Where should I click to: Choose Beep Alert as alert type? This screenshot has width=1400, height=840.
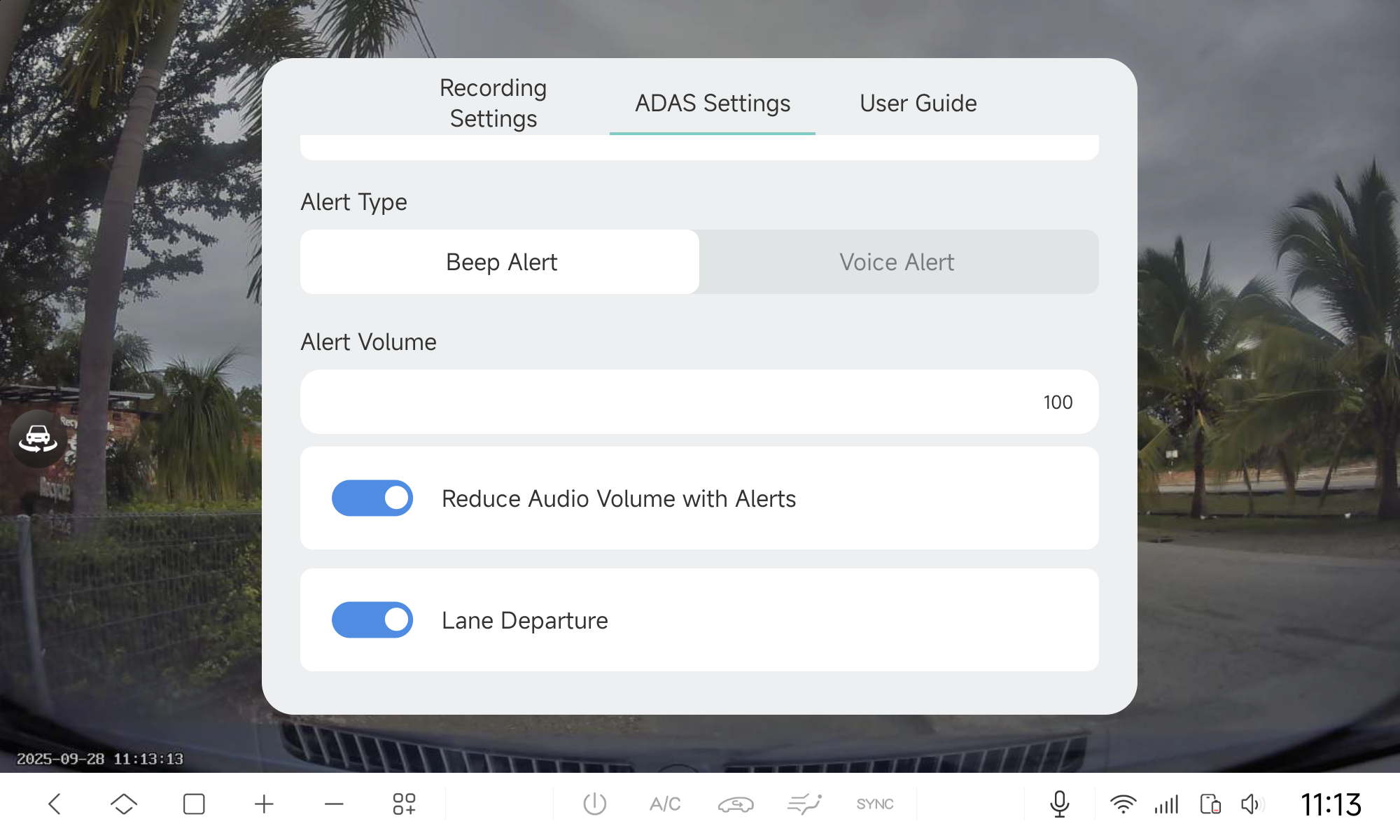pyautogui.click(x=500, y=262)
